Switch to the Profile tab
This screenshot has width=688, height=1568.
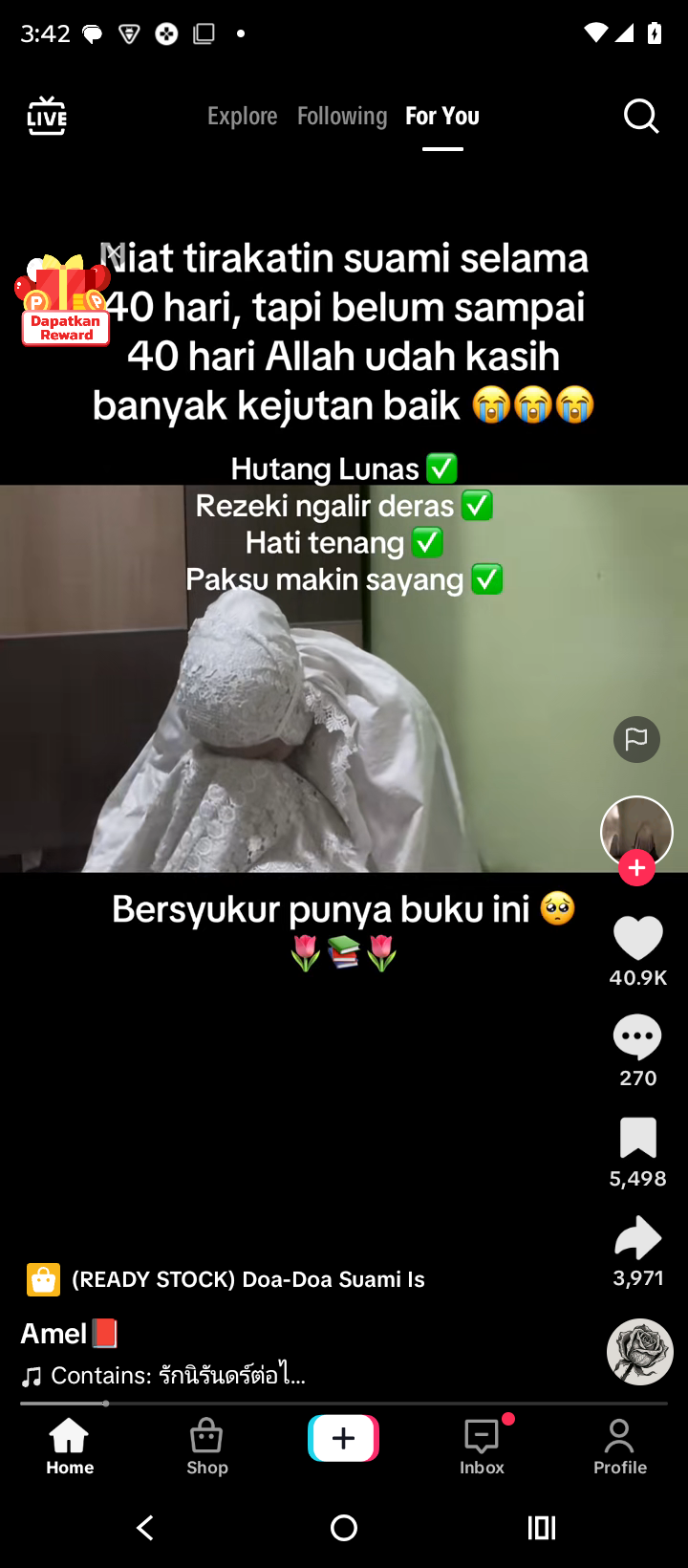click(x=619, y=1446)
